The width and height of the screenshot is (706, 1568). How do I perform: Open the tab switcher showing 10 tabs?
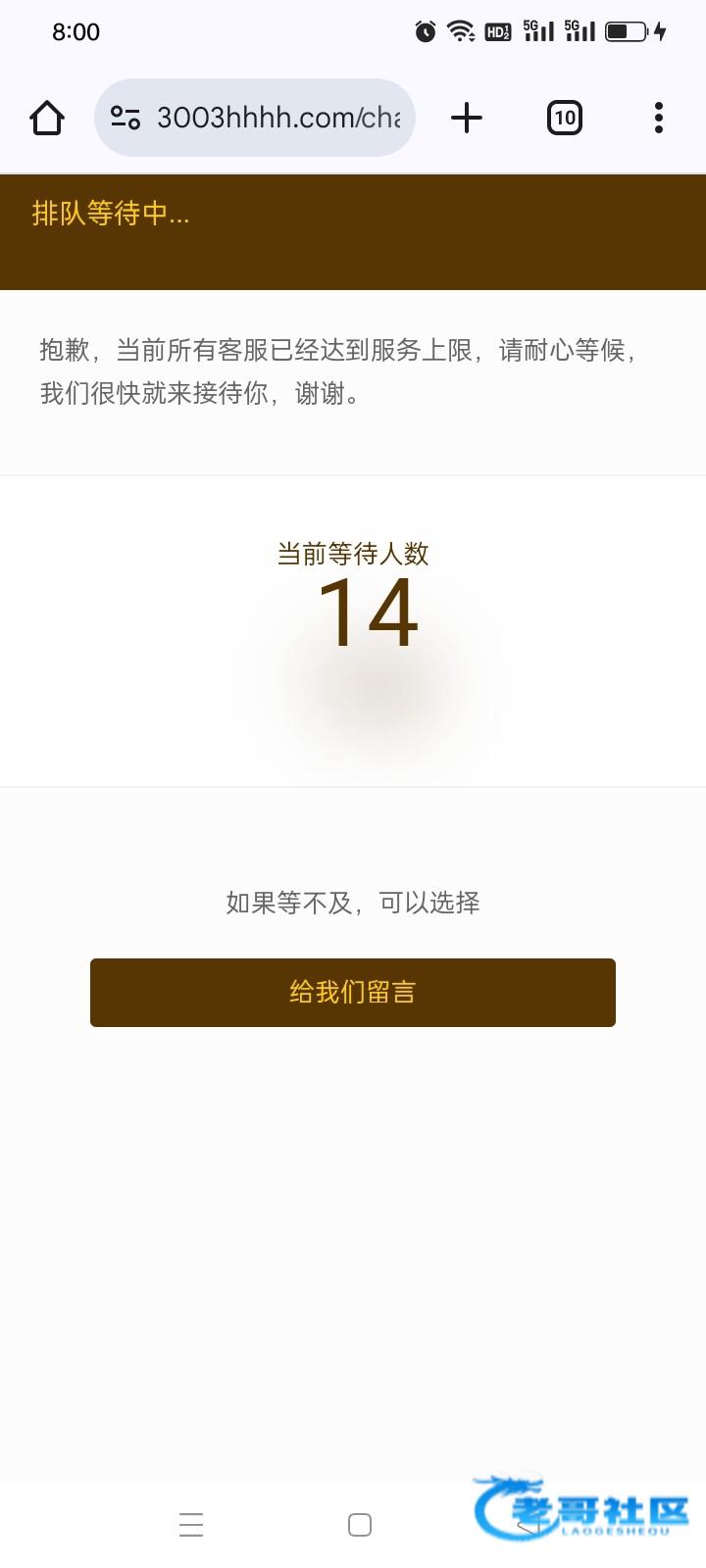tap(565, 118)
